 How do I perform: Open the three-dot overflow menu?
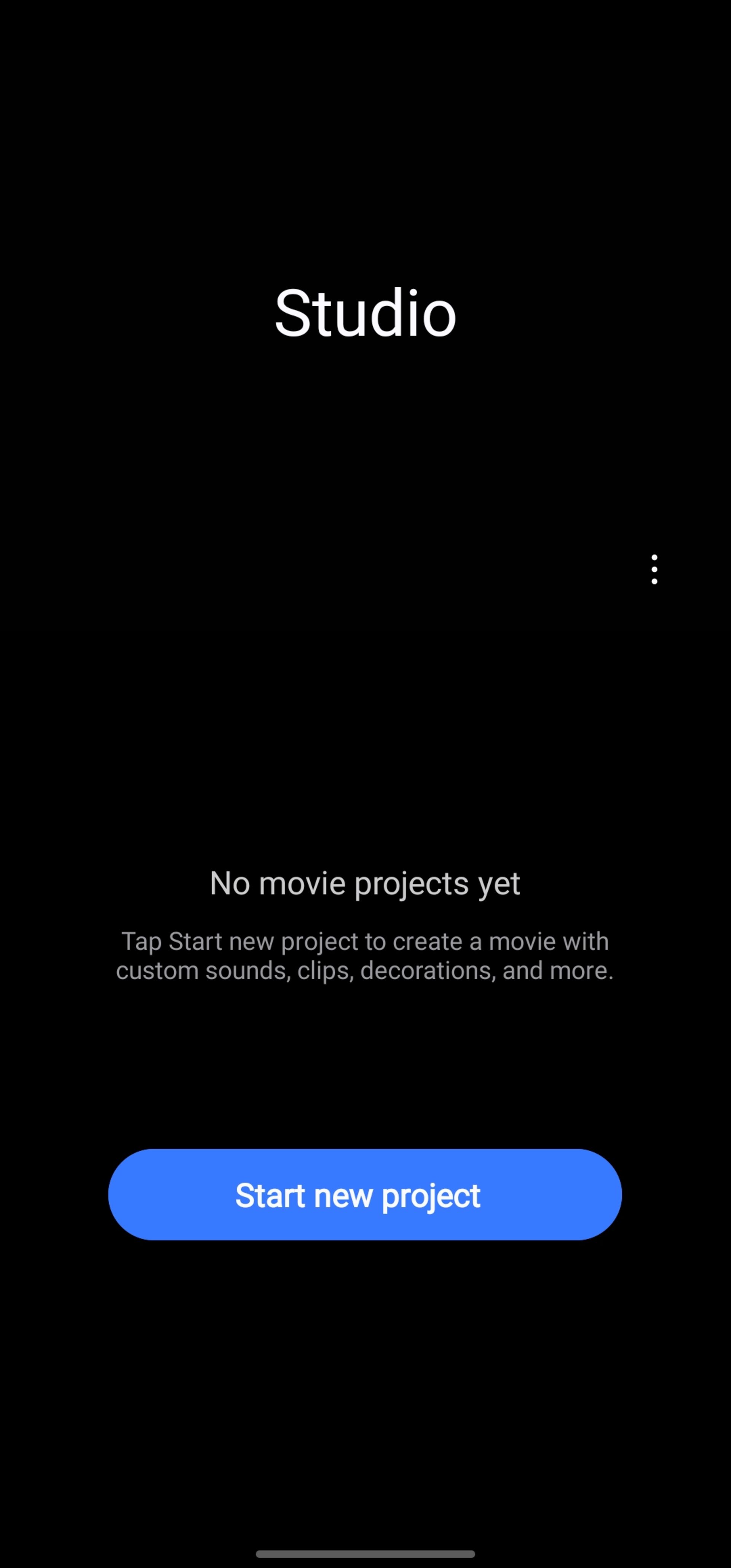[654, 569]
